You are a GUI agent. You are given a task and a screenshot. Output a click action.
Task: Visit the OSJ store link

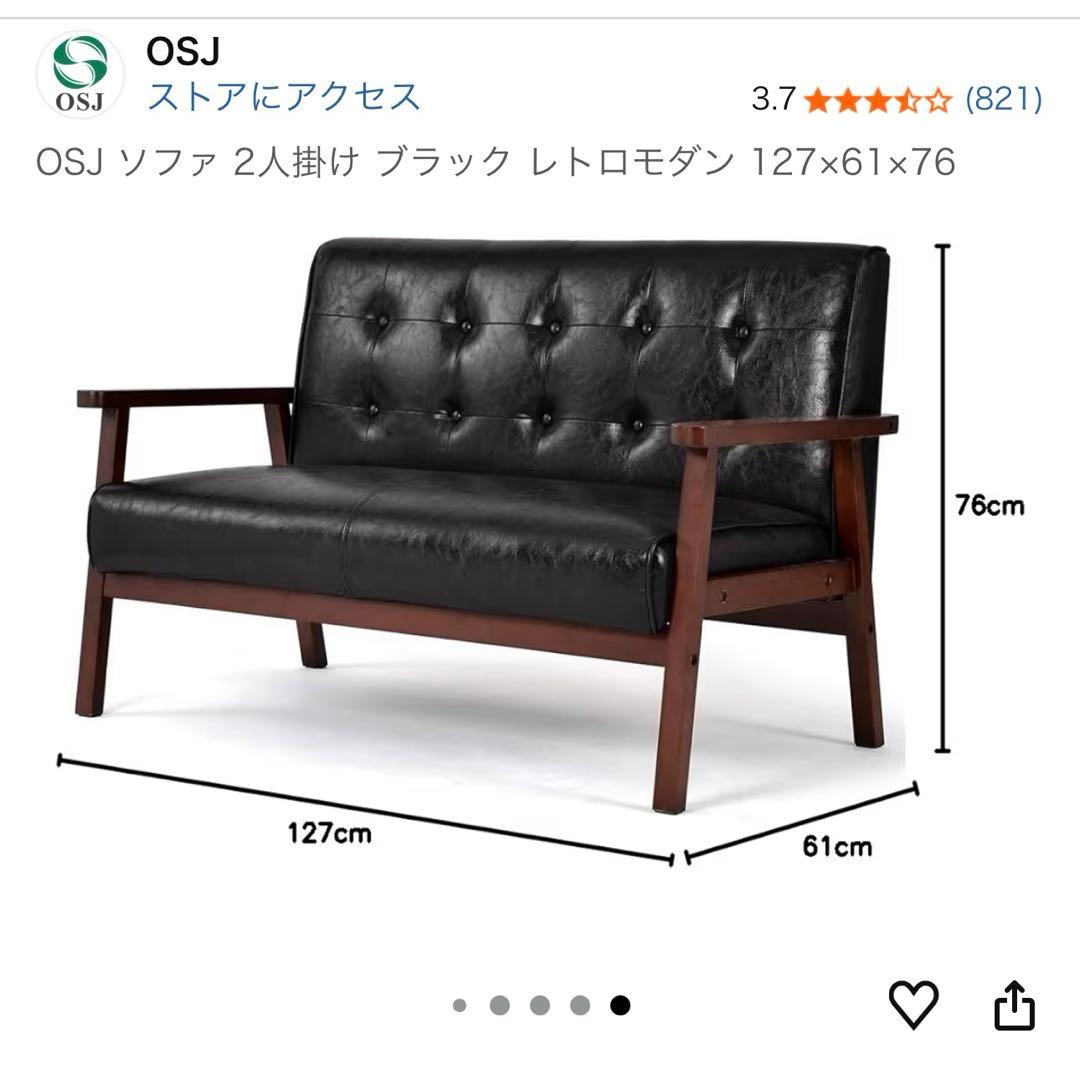tap(284, 97)
